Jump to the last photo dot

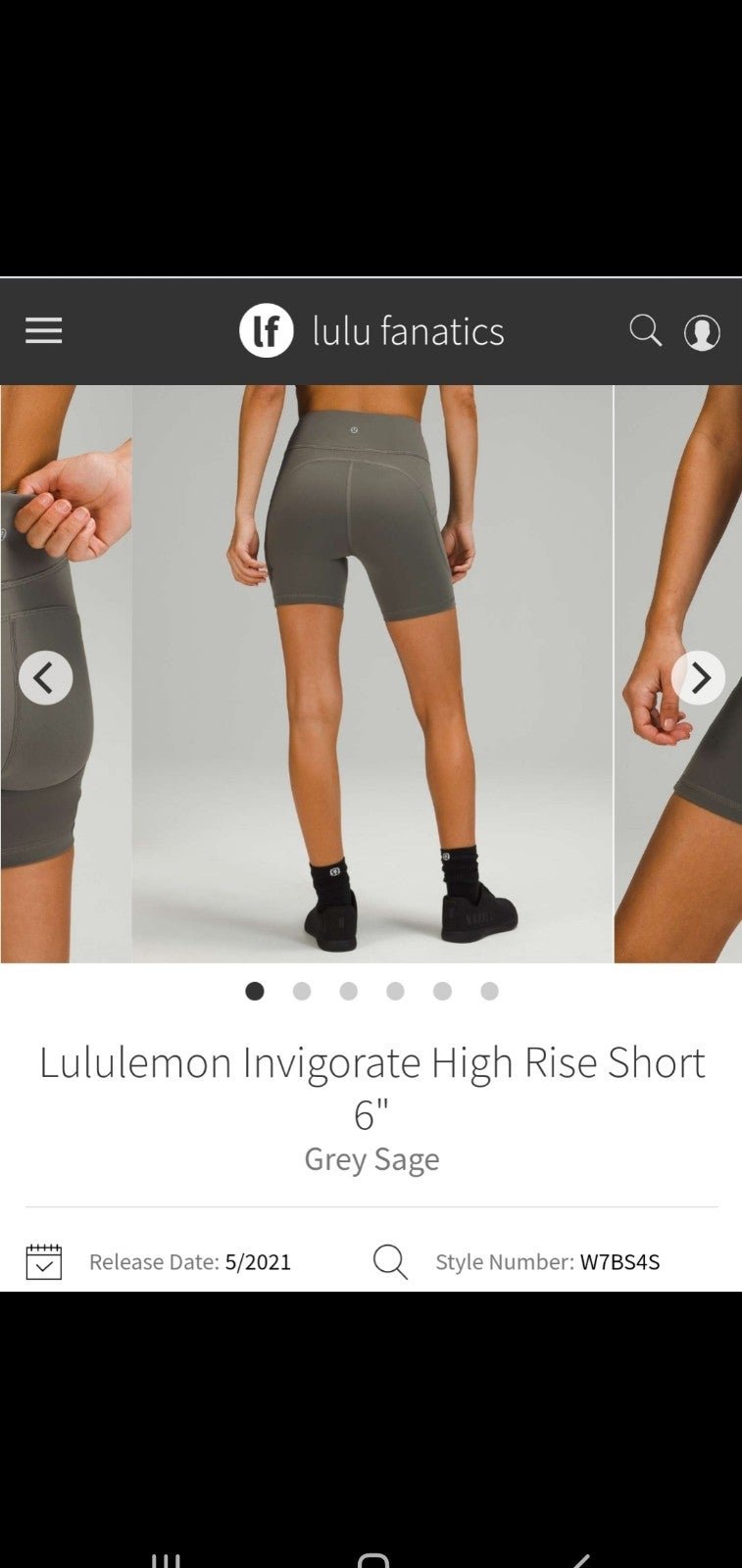click(x=490, y=992)
